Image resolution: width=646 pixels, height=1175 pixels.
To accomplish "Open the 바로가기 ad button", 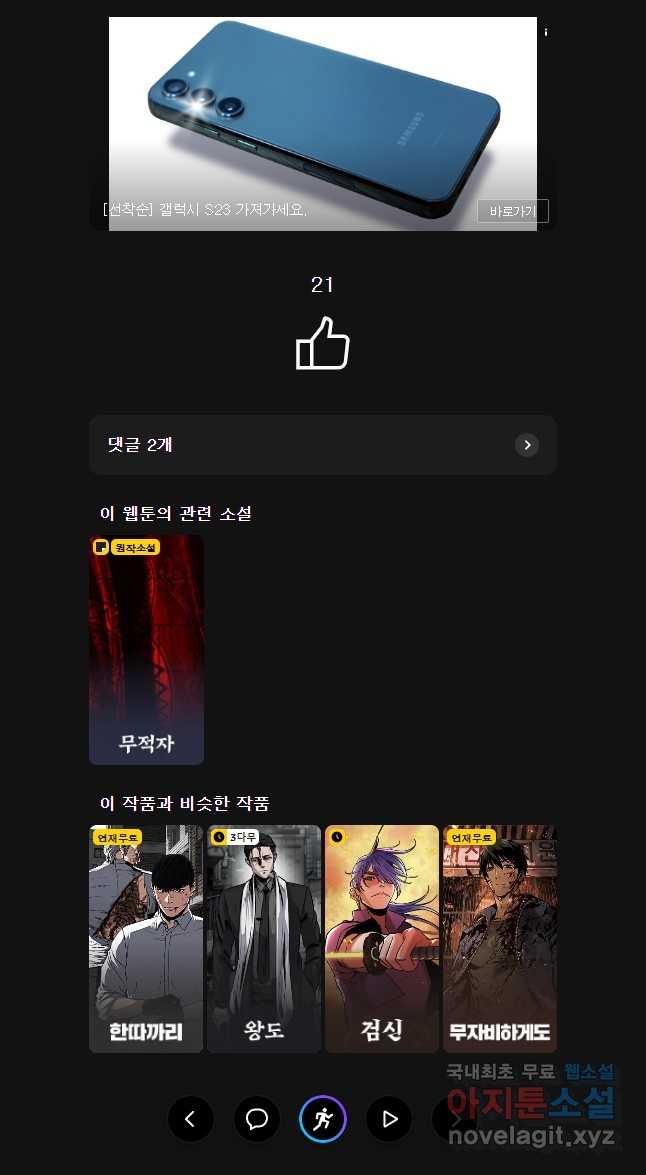I will (x=512, y=211).
